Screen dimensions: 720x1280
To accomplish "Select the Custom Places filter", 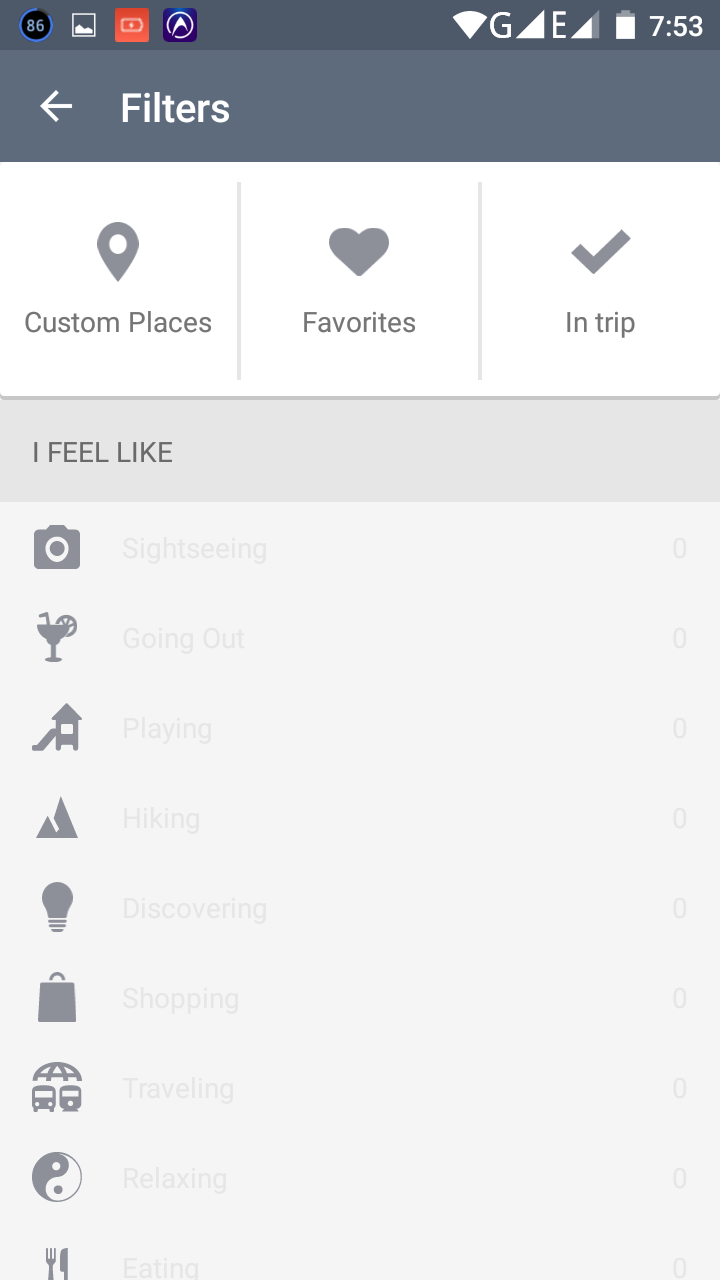I will coord(118,280).
